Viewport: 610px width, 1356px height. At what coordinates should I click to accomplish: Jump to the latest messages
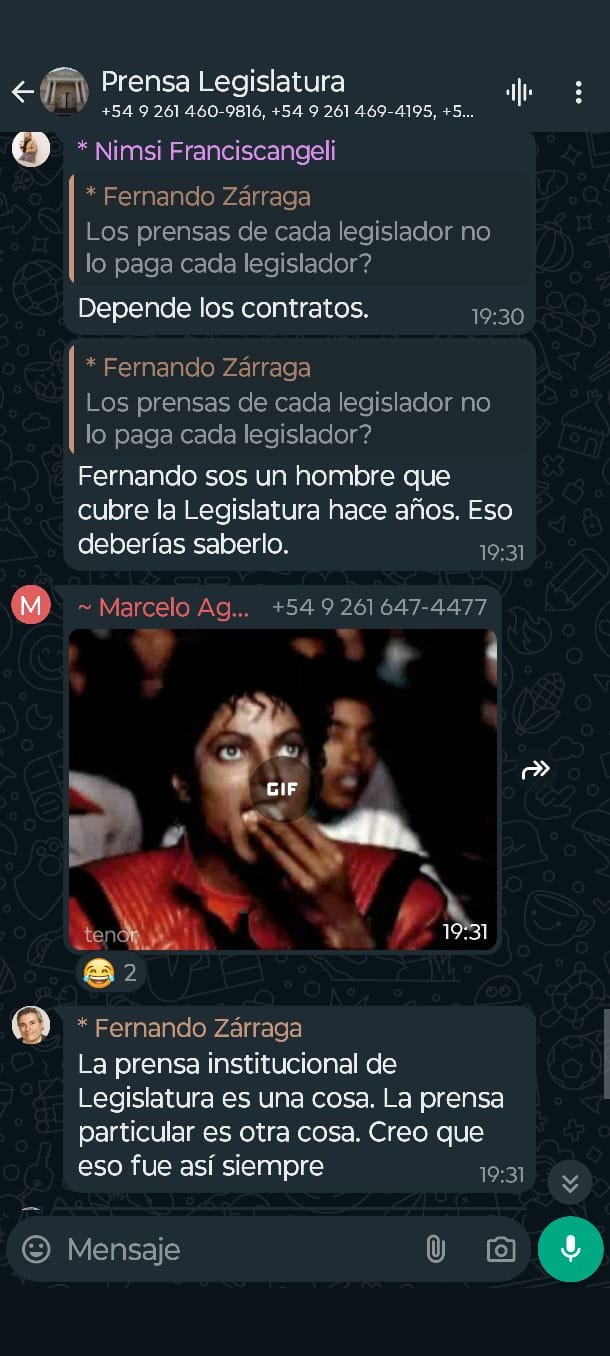coord(570,1183)
